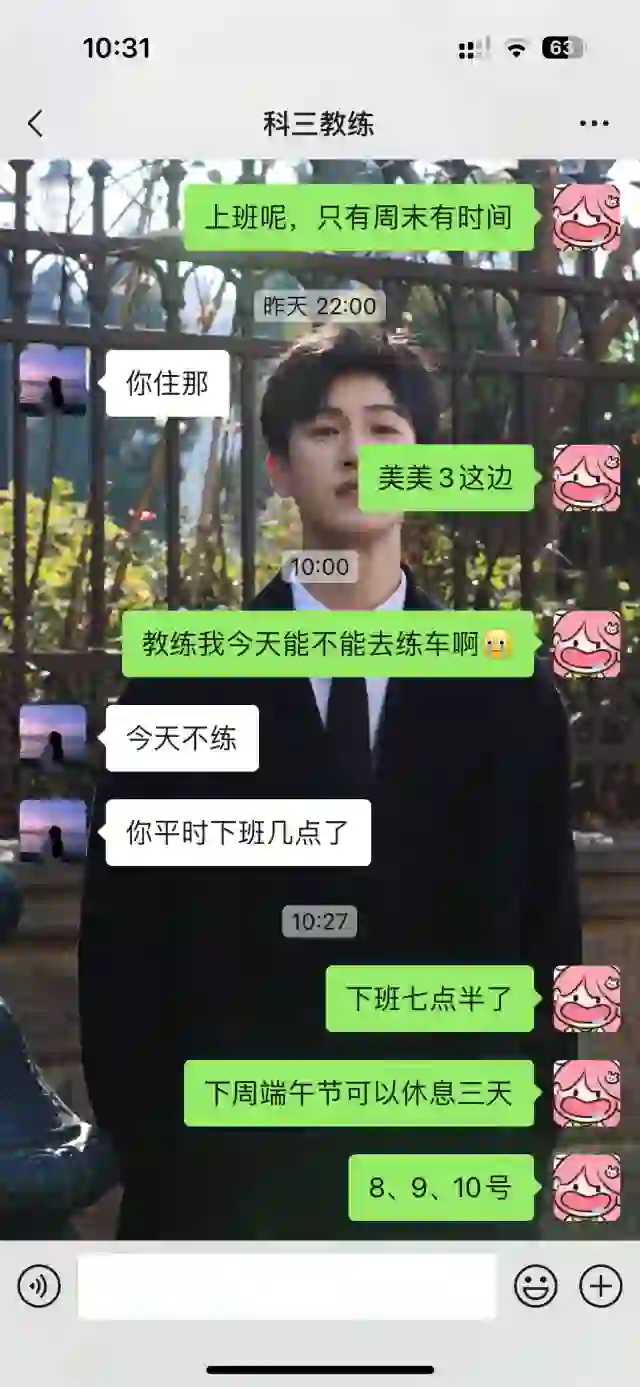Open the emoji sticker panel

(x=536, y=1286)
